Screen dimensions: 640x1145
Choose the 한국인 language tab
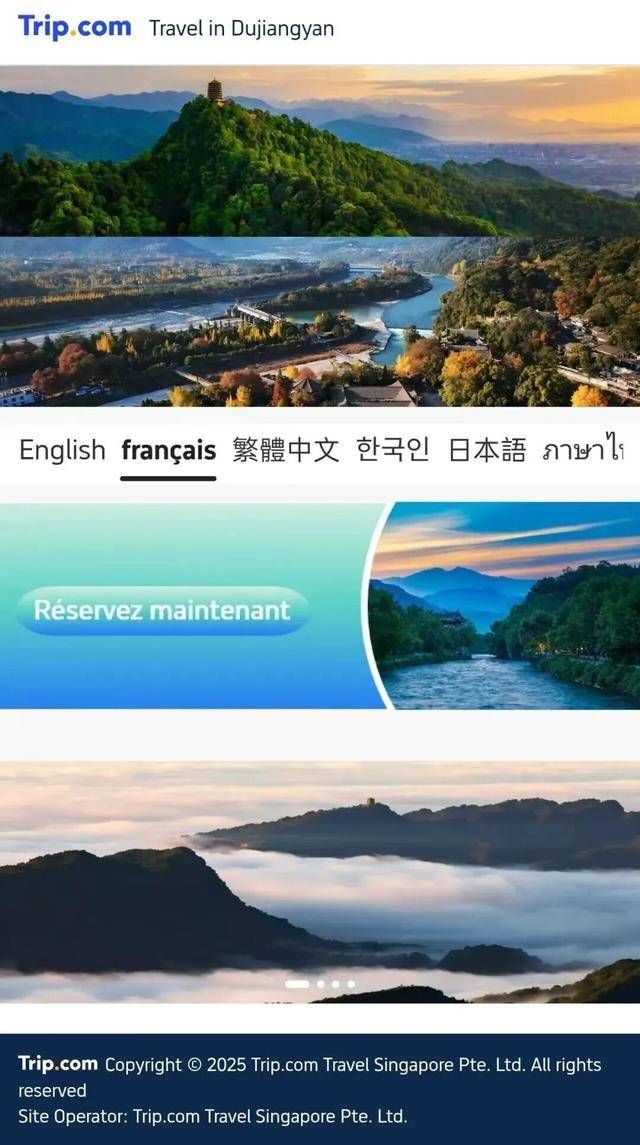click(393, 451)
